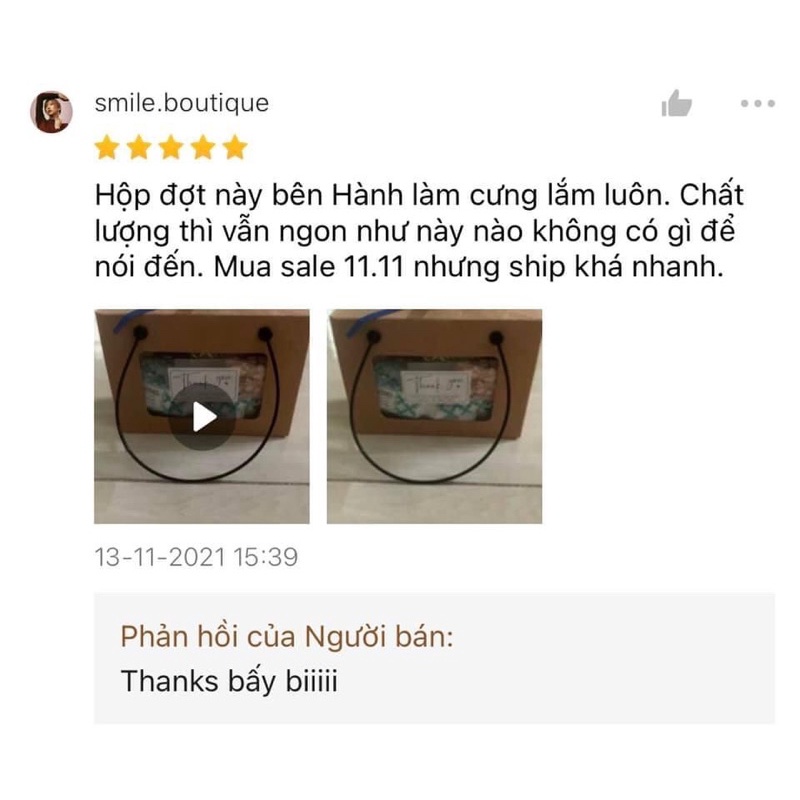Open smile.boutique's profile picture
This screenshot has height=800, width=800.
51,112
